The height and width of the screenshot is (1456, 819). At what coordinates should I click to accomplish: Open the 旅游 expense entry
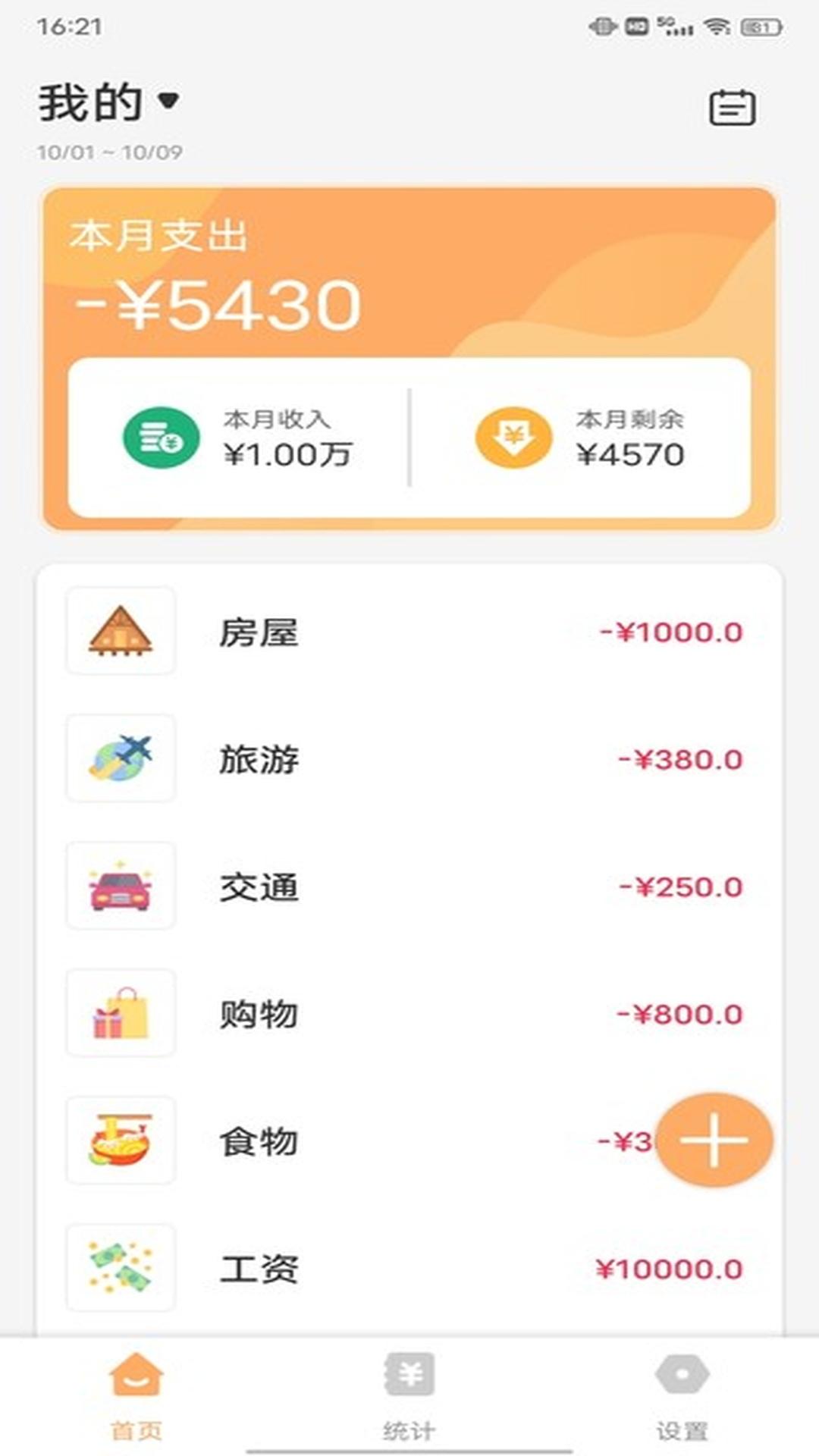(409, 759)
